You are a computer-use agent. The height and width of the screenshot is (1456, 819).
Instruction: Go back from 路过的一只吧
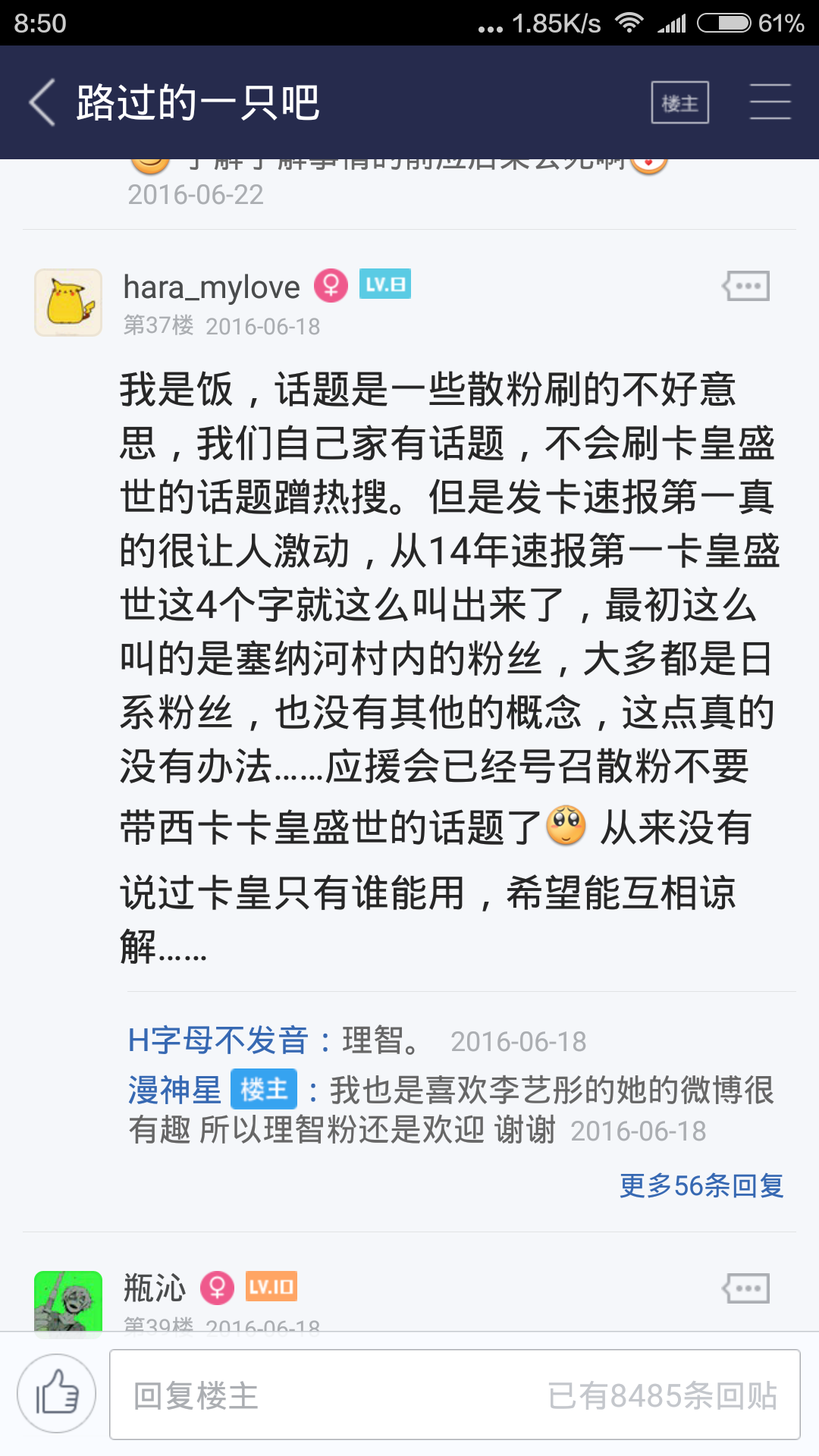[42, 102]
